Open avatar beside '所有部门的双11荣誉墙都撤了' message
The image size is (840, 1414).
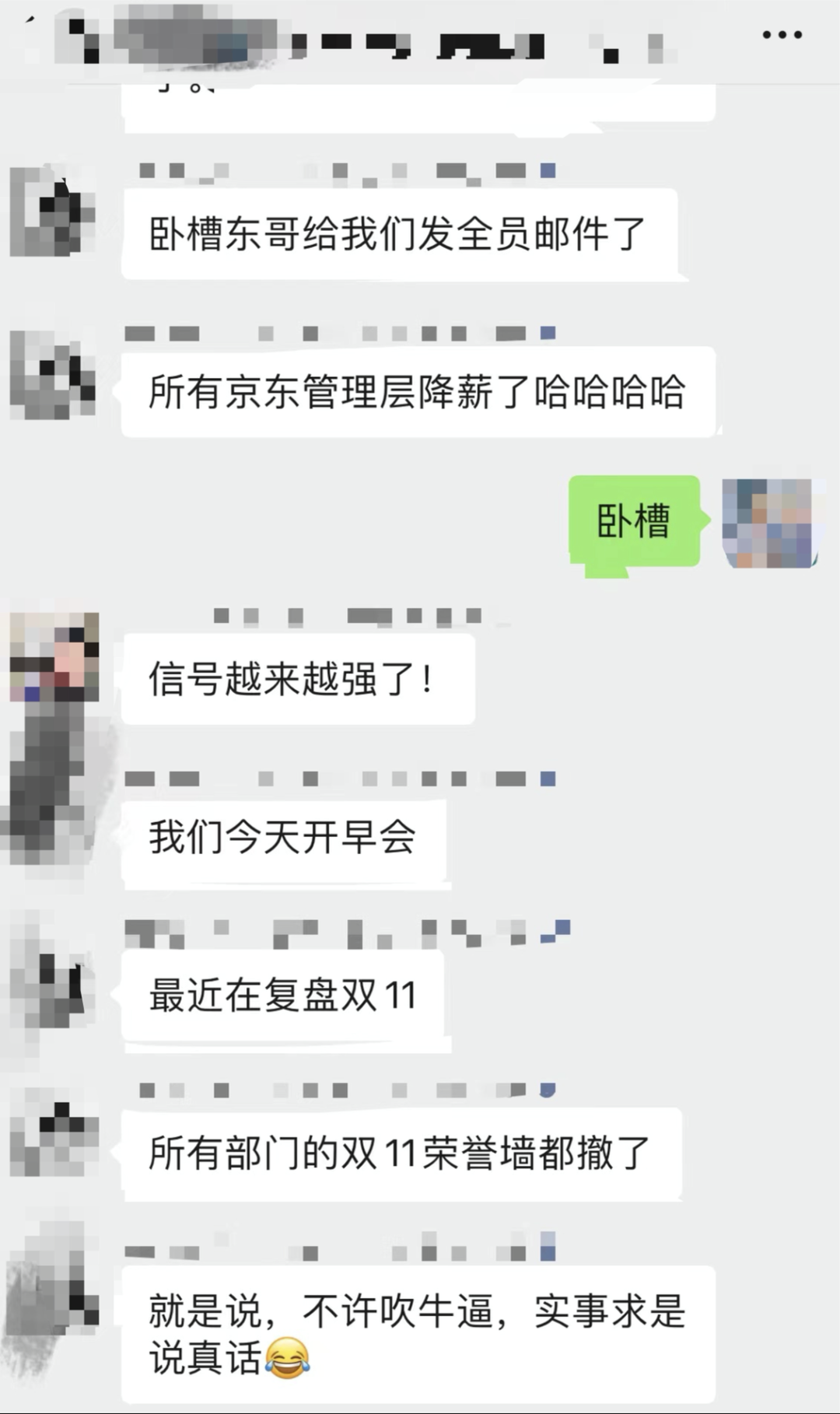point(53,1132)
